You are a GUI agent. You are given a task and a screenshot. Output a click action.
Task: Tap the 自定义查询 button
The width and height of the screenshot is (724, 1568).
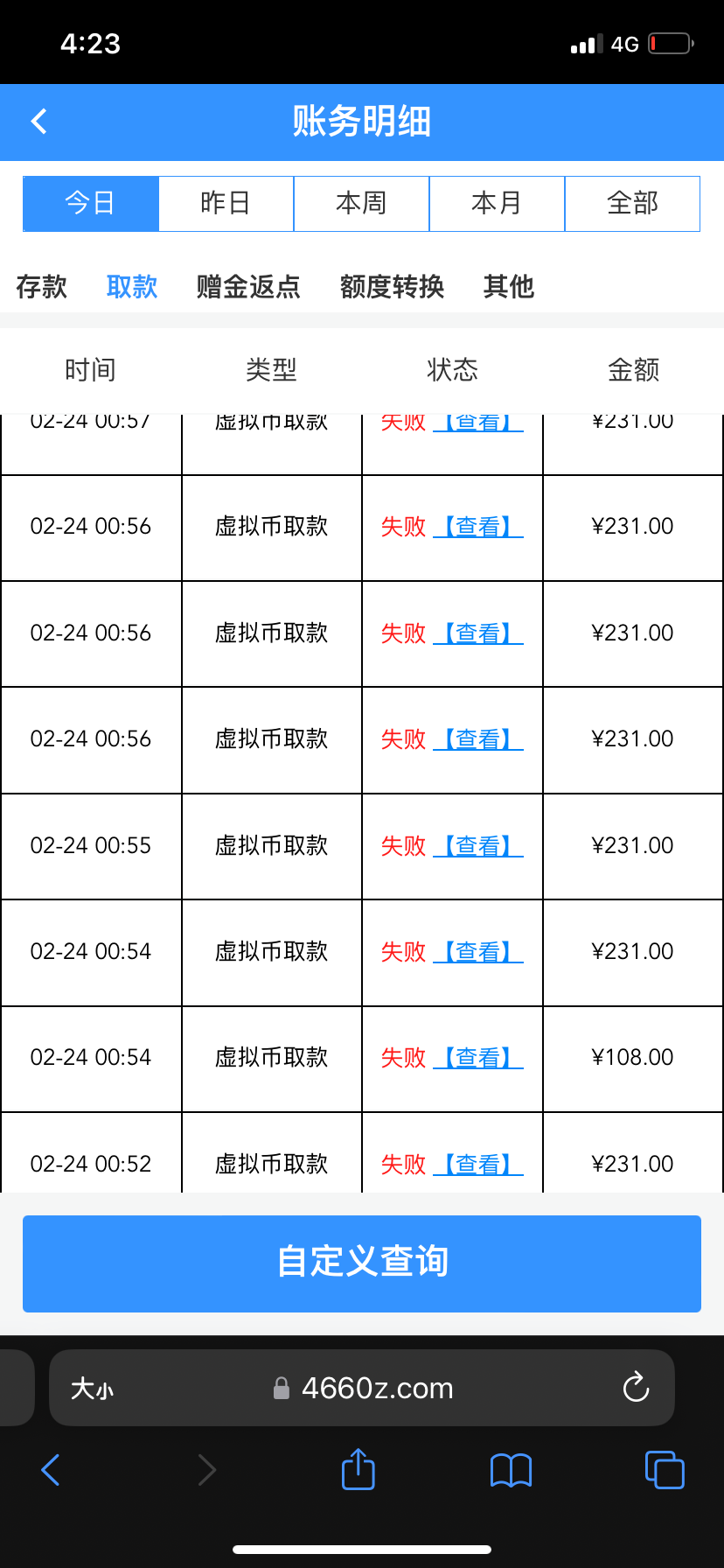pyautogui.click(x=362, y=1263)
